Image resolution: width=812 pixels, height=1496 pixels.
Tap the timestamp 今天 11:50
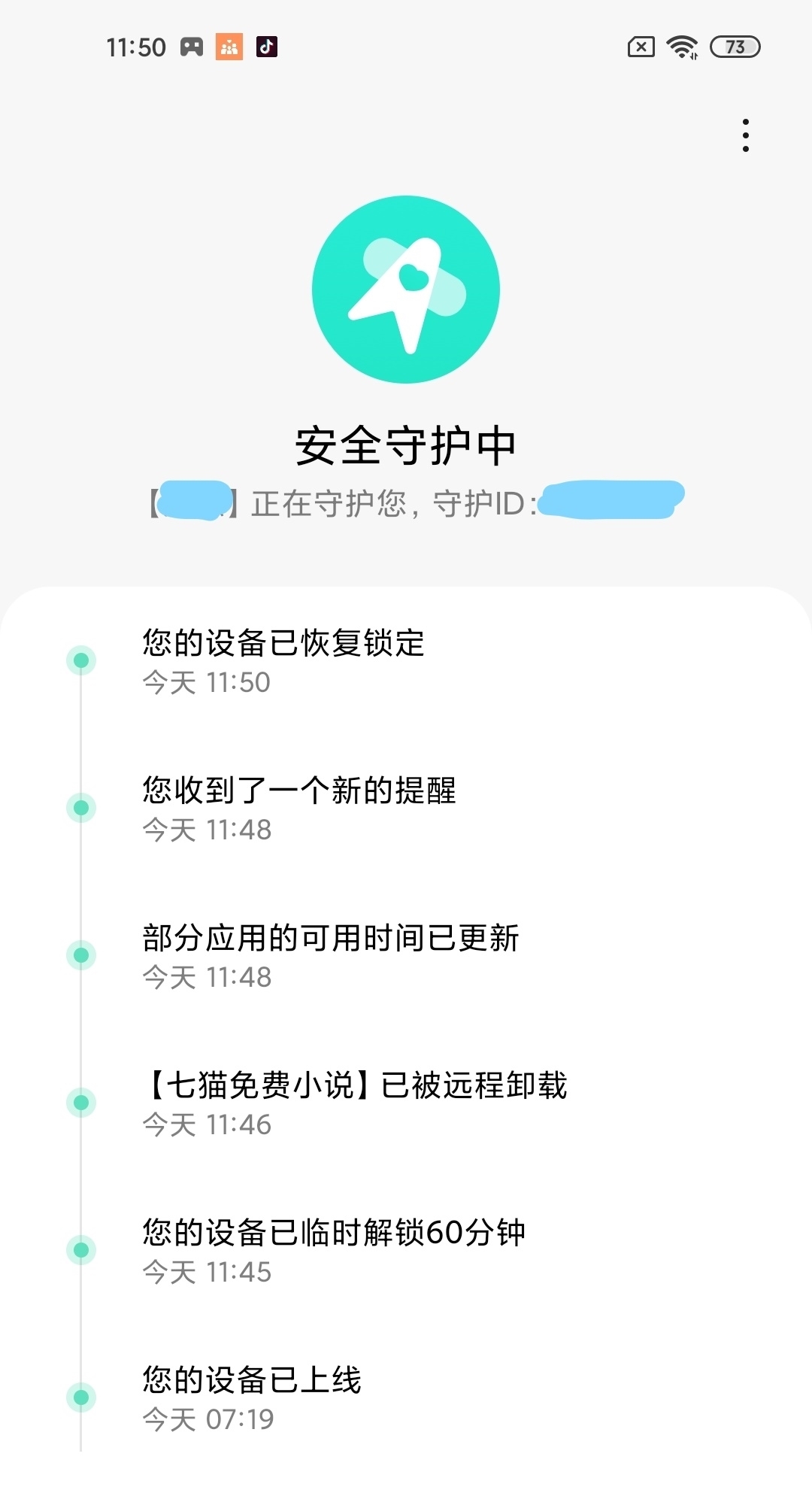point(207,682)
